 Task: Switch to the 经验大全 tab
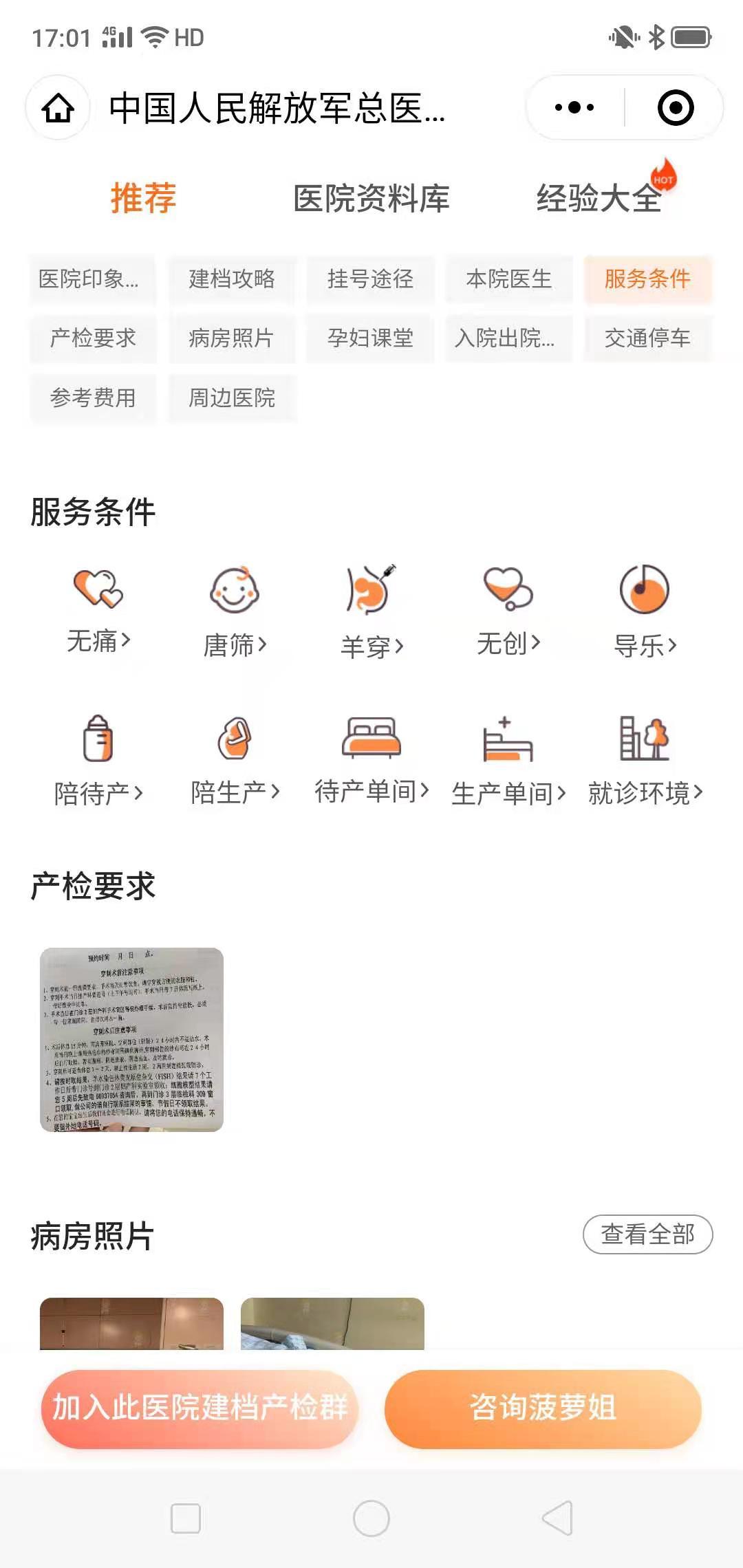click(x=599, y=199)
